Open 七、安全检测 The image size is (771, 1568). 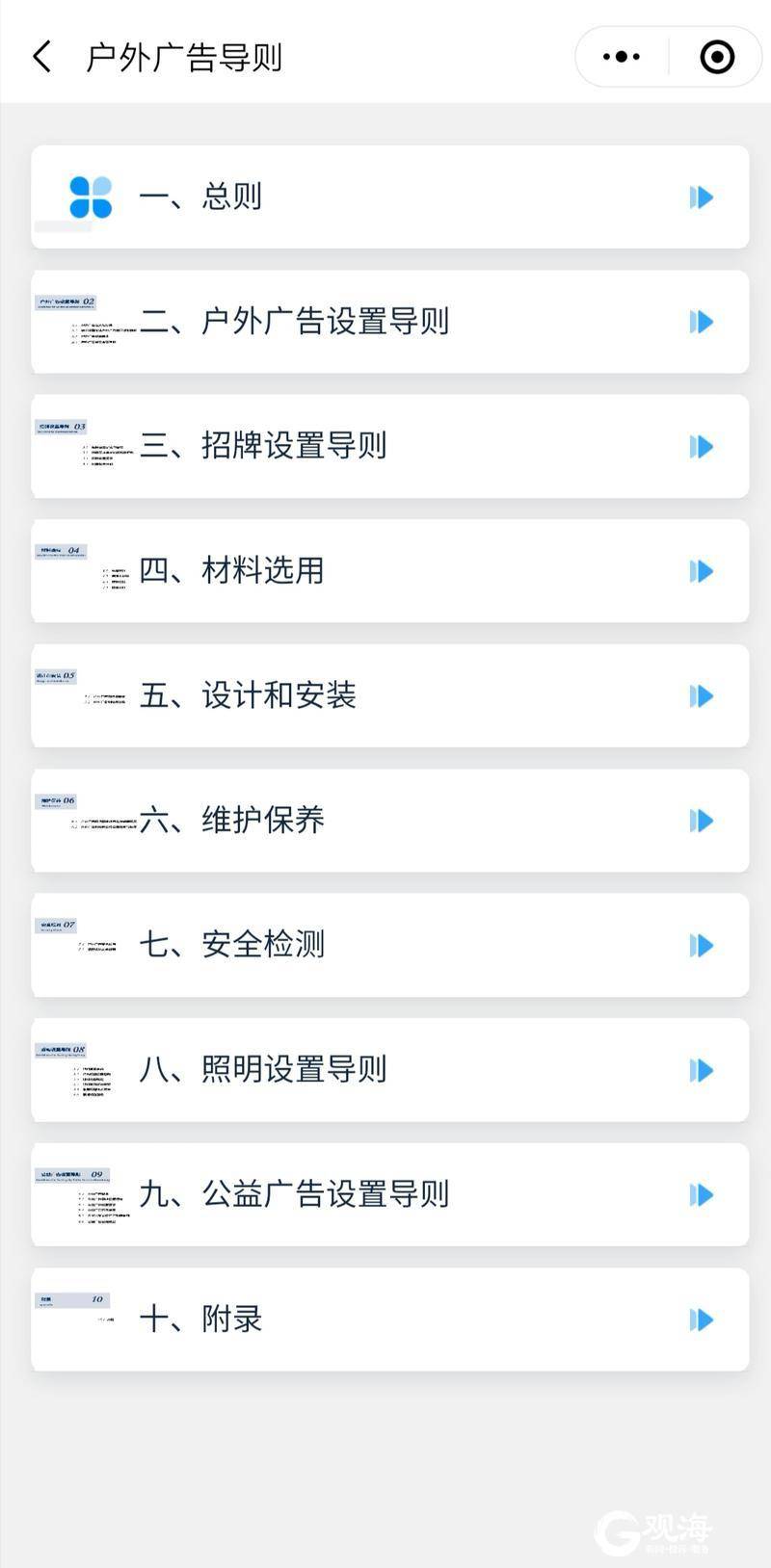tap(390, 945)
